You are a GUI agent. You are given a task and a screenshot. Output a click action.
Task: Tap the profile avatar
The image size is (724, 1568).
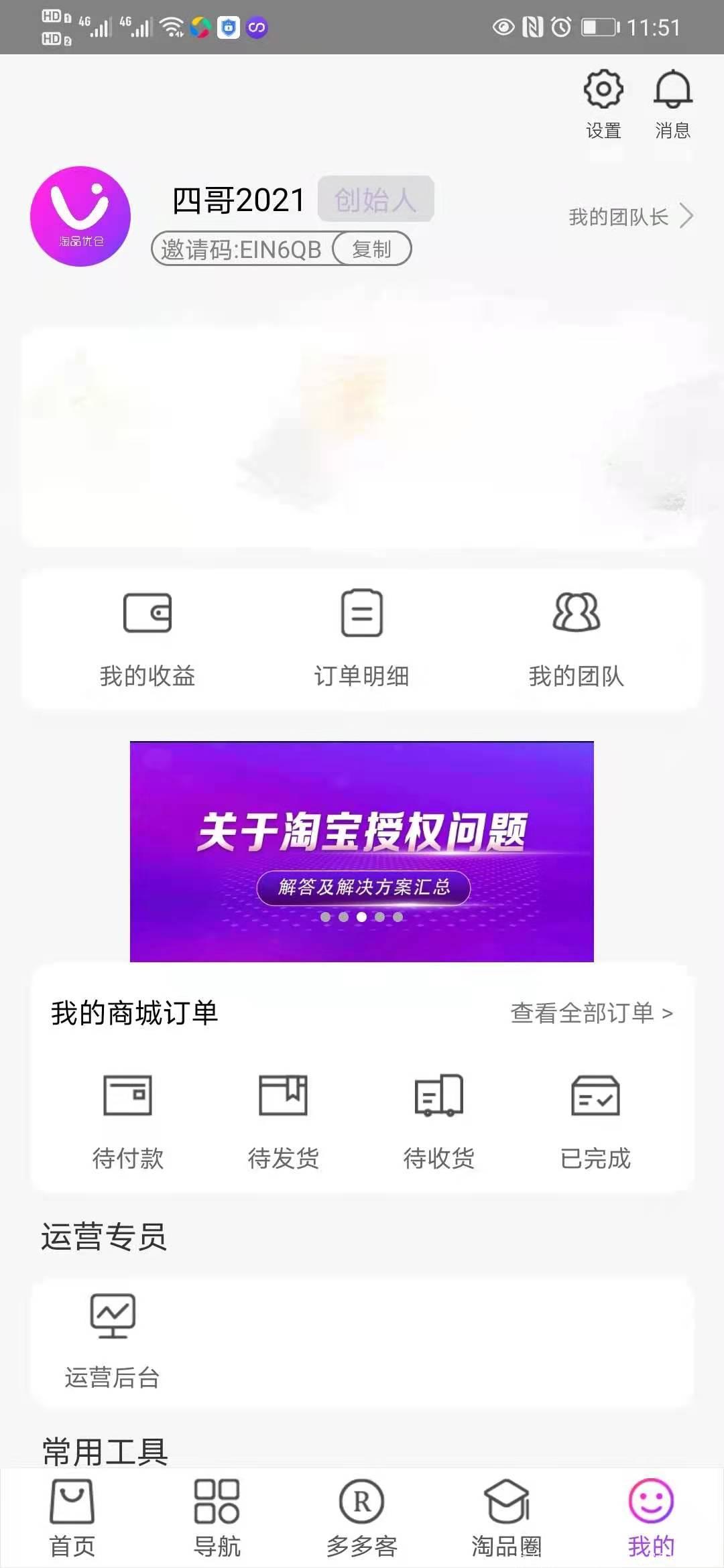pyautogui.click(x=80, y=216)
